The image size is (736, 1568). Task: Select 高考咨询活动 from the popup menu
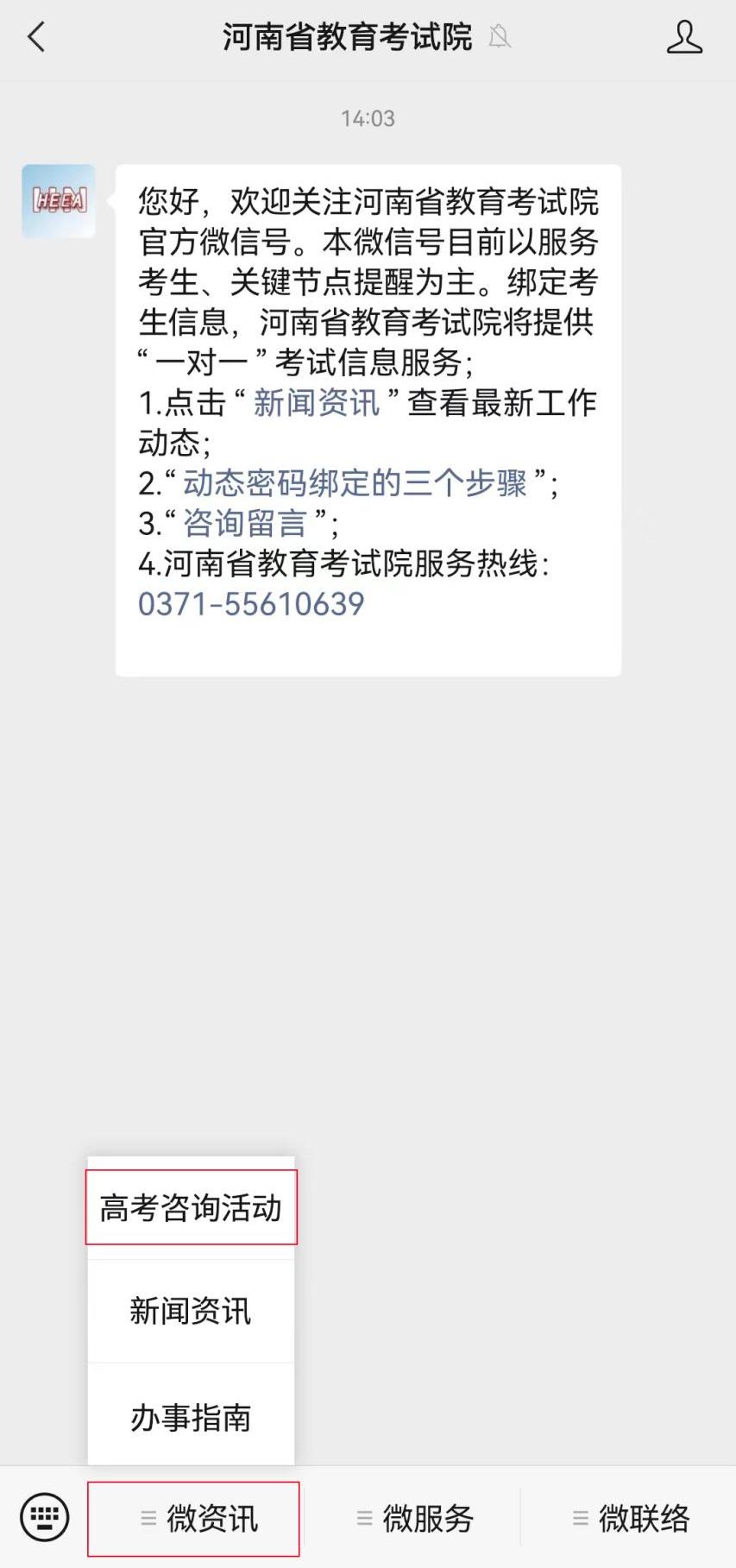click(191, 1207)
